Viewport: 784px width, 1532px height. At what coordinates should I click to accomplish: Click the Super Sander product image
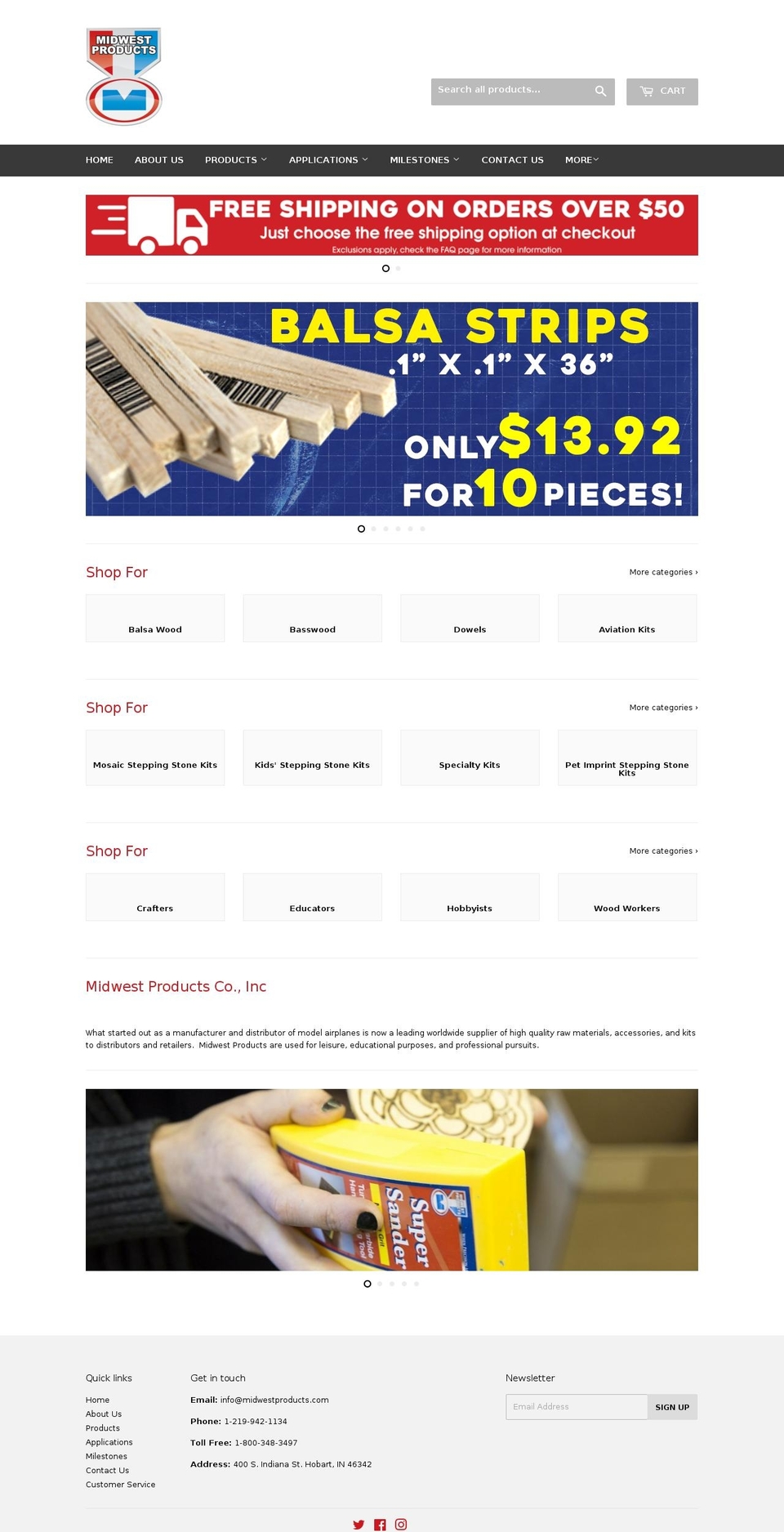(x=391, y=1179)
